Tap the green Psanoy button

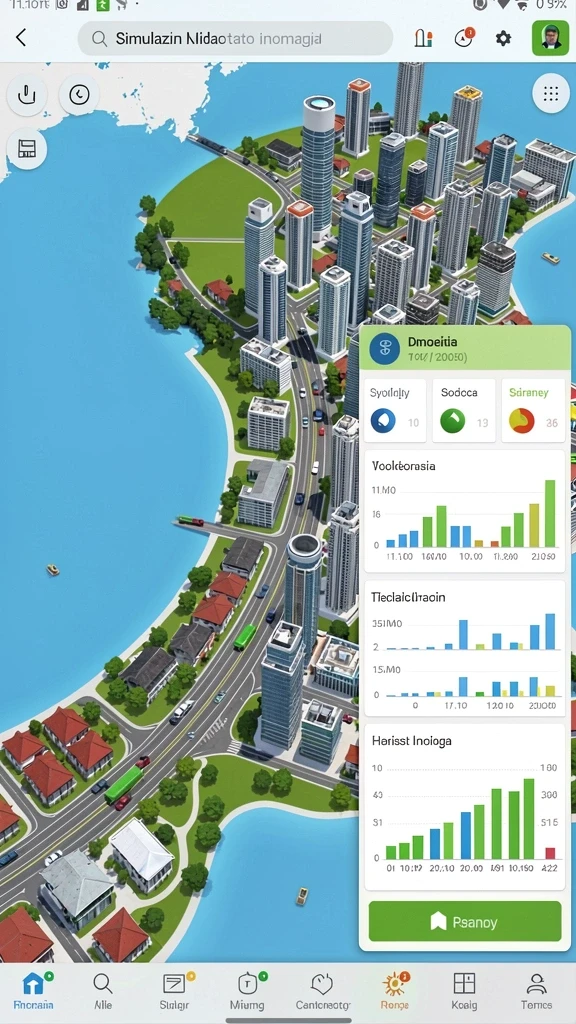click(465, 921)
